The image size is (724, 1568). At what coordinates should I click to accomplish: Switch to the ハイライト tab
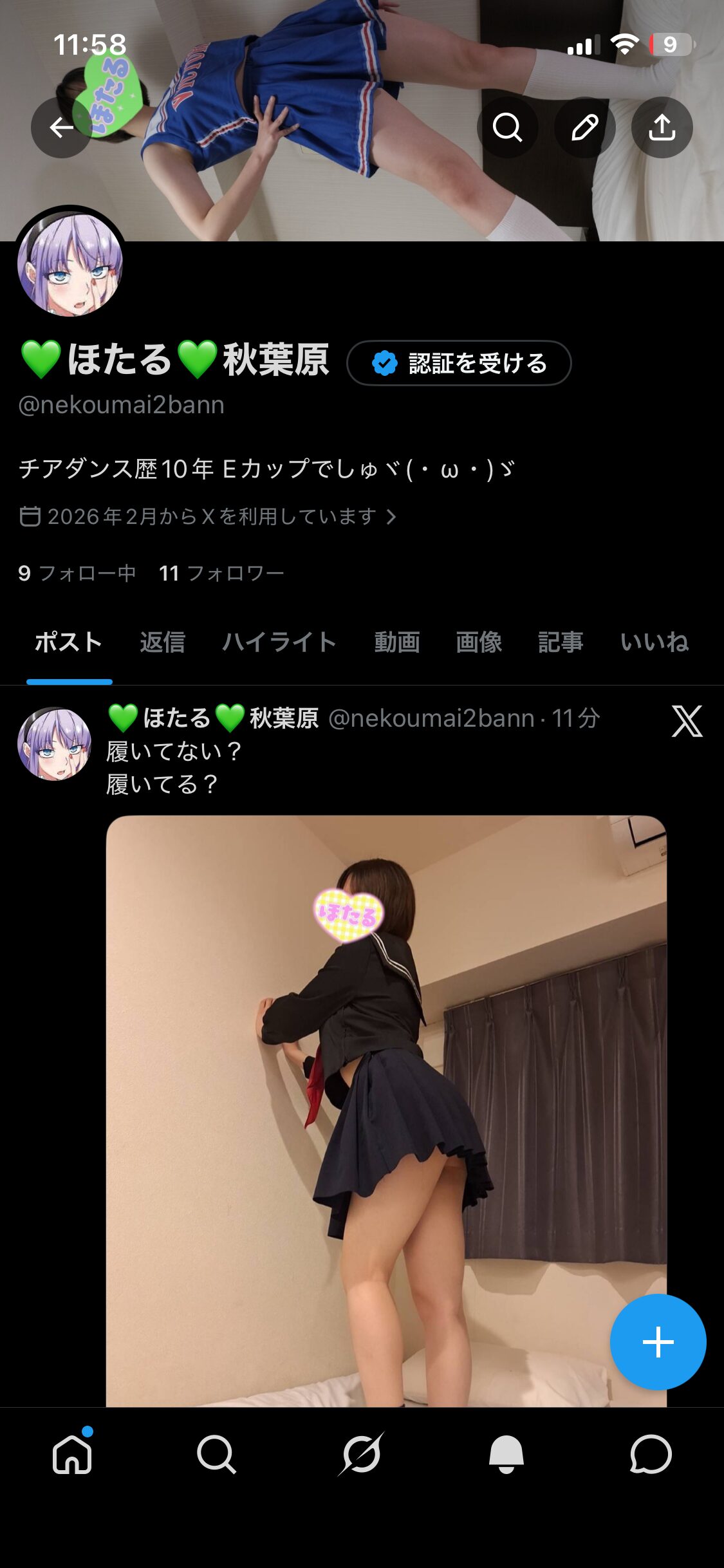279,642
